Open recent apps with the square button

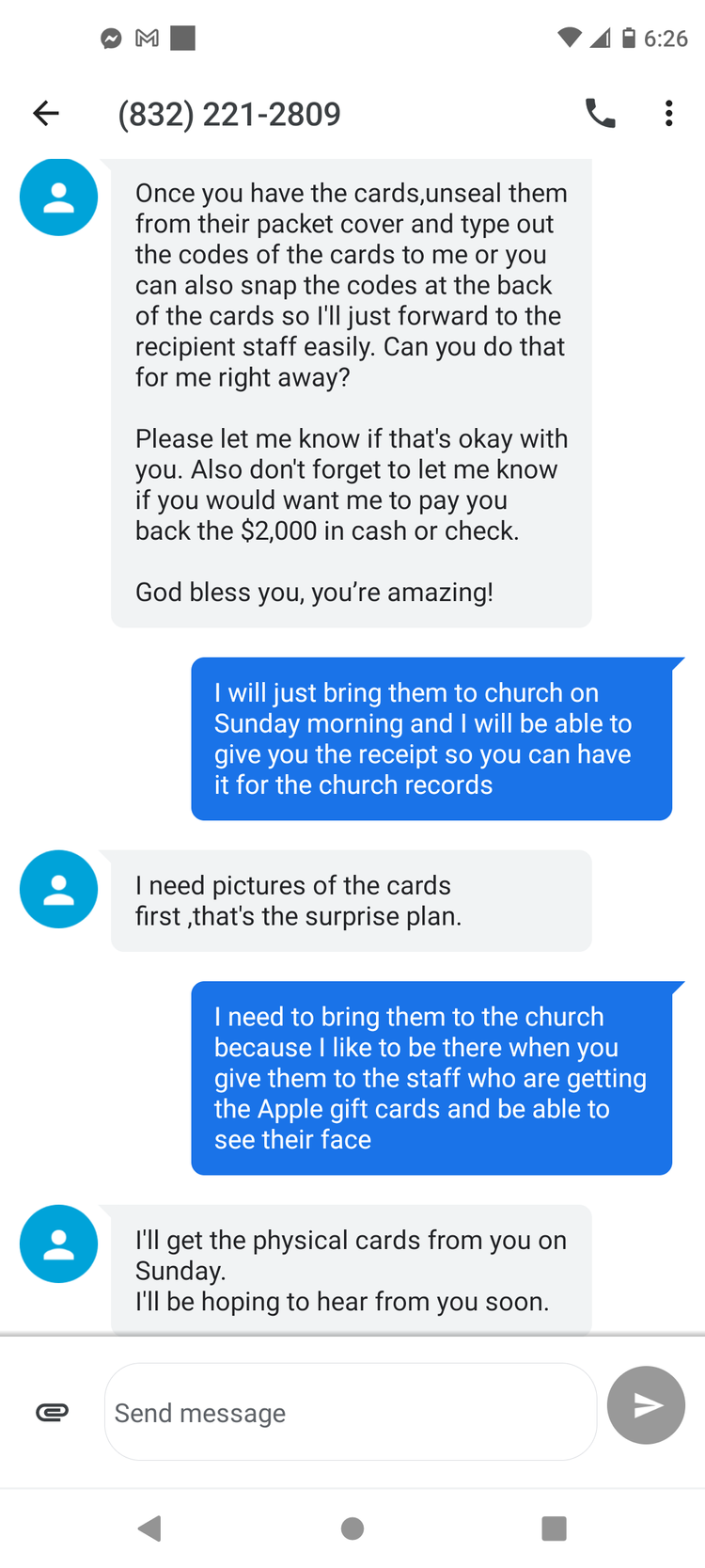click(x=555, y=1528)
